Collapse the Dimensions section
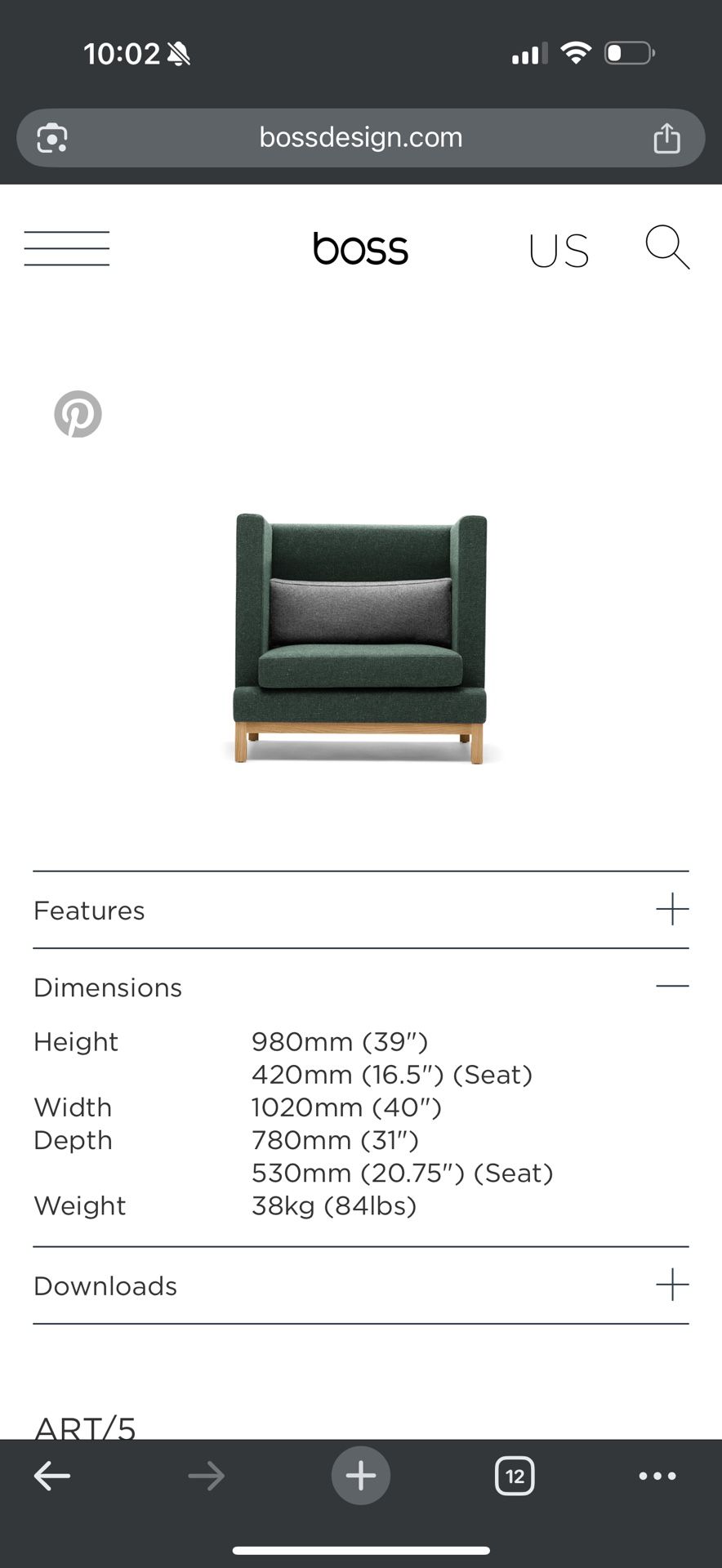Screen dimensions: 722x1568 click(672, 986)
